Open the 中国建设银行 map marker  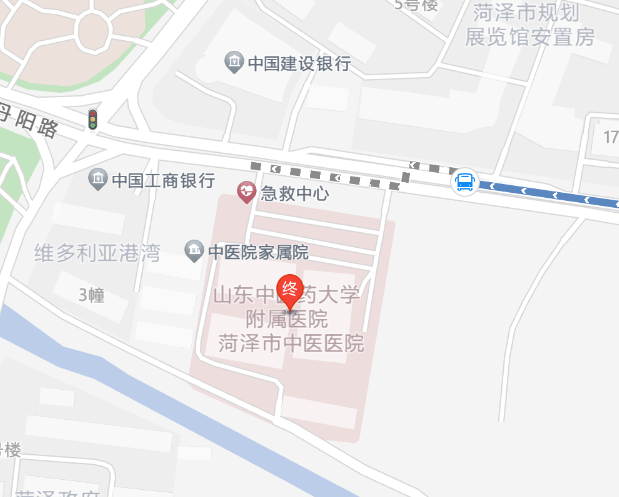tap(234, 63)
